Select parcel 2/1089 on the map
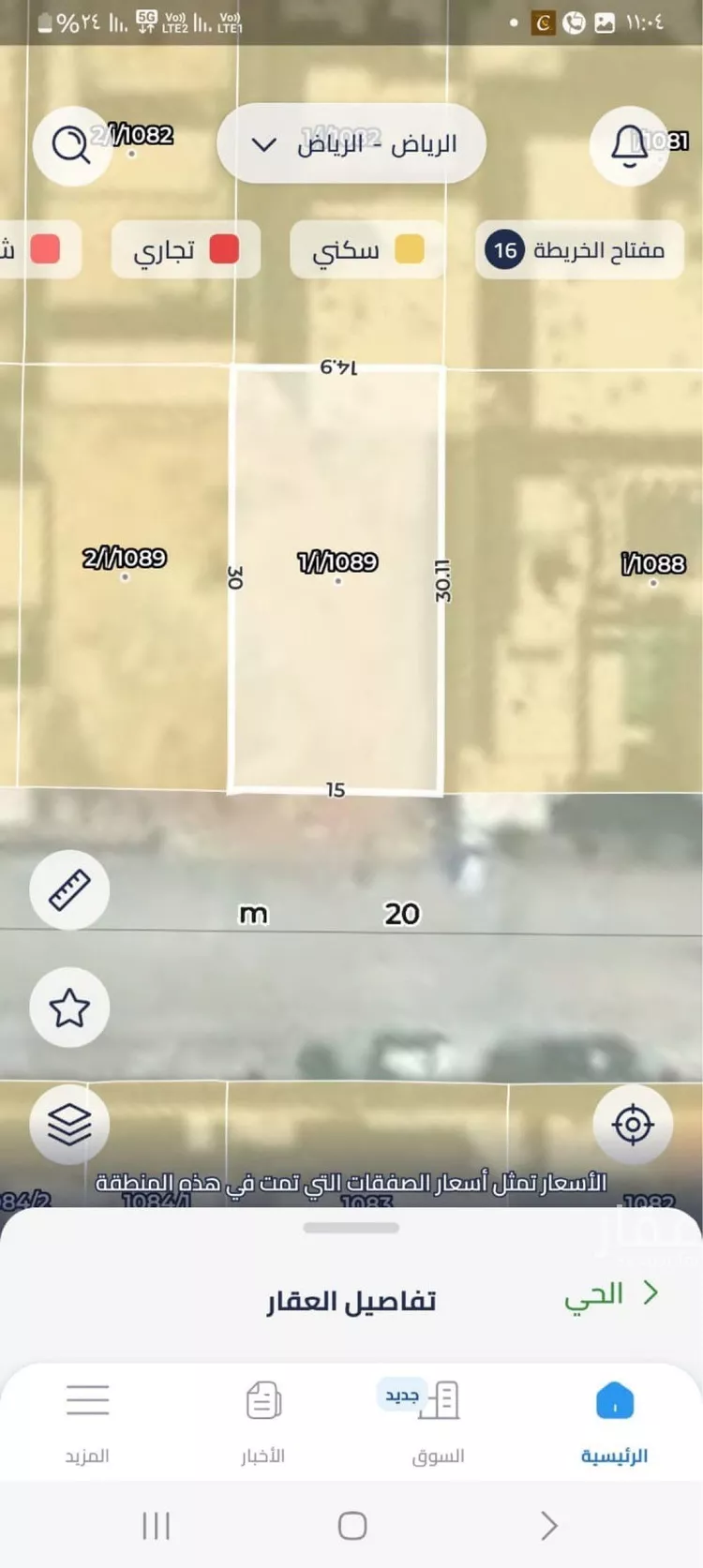 click(x=125, y=560)
